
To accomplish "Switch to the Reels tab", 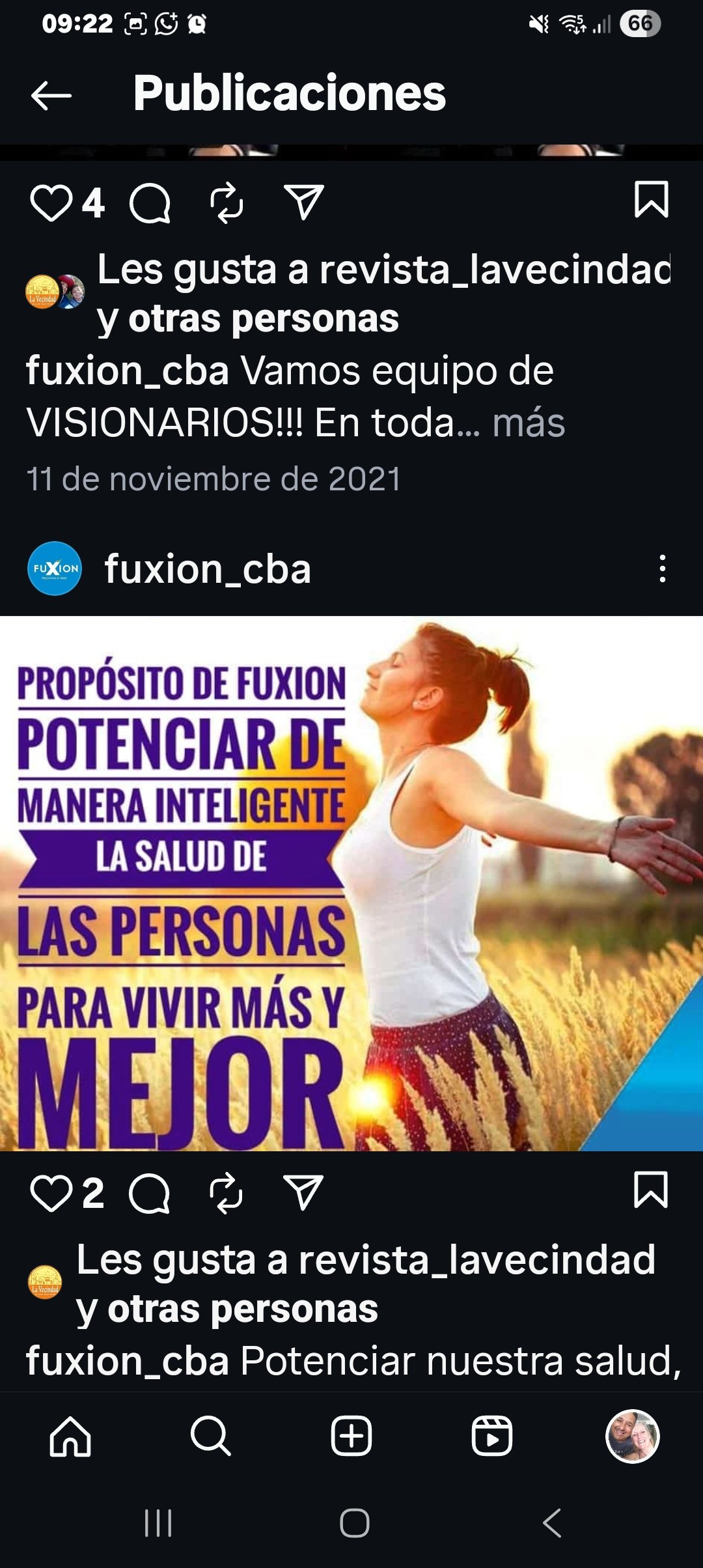I will 491,1436.
